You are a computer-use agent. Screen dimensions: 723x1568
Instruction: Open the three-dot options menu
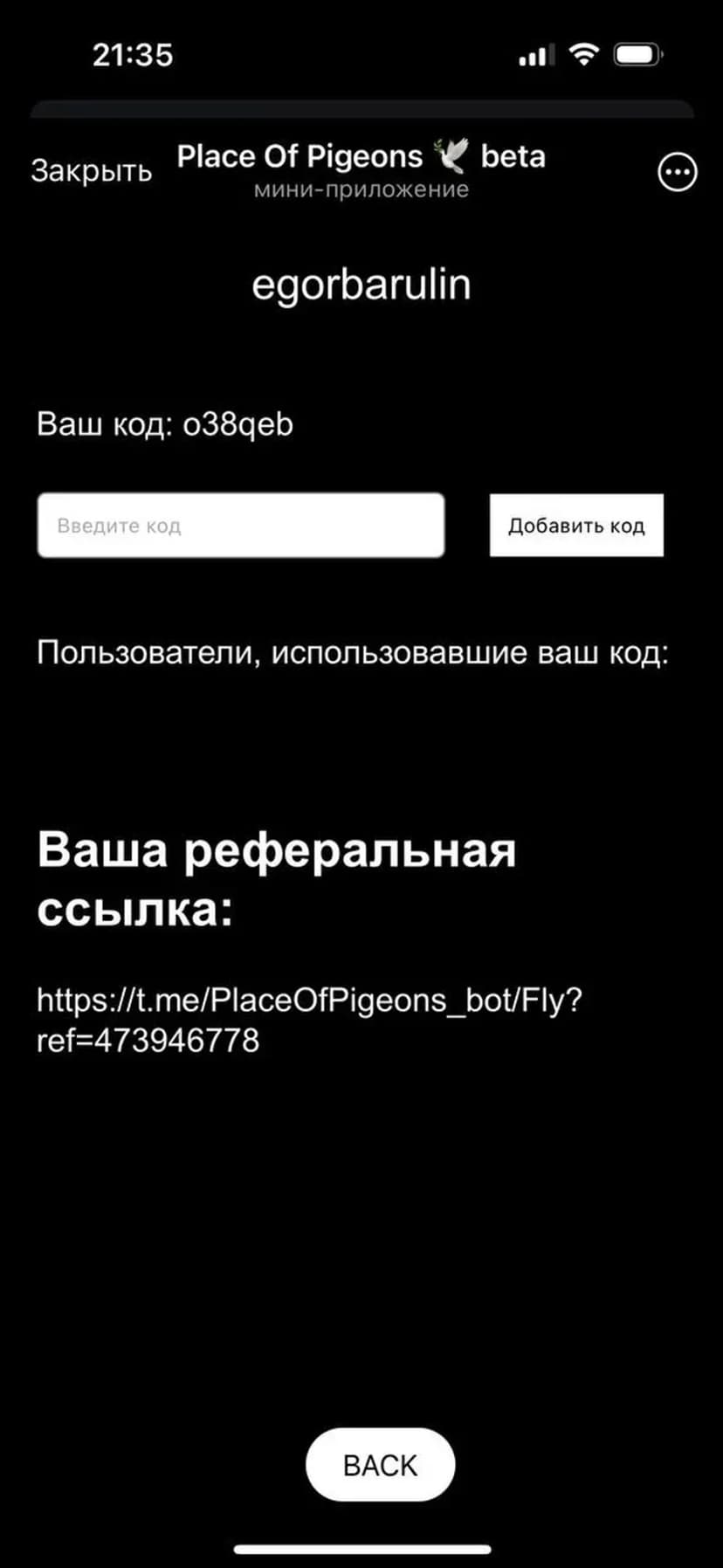[x=677, y=172]
